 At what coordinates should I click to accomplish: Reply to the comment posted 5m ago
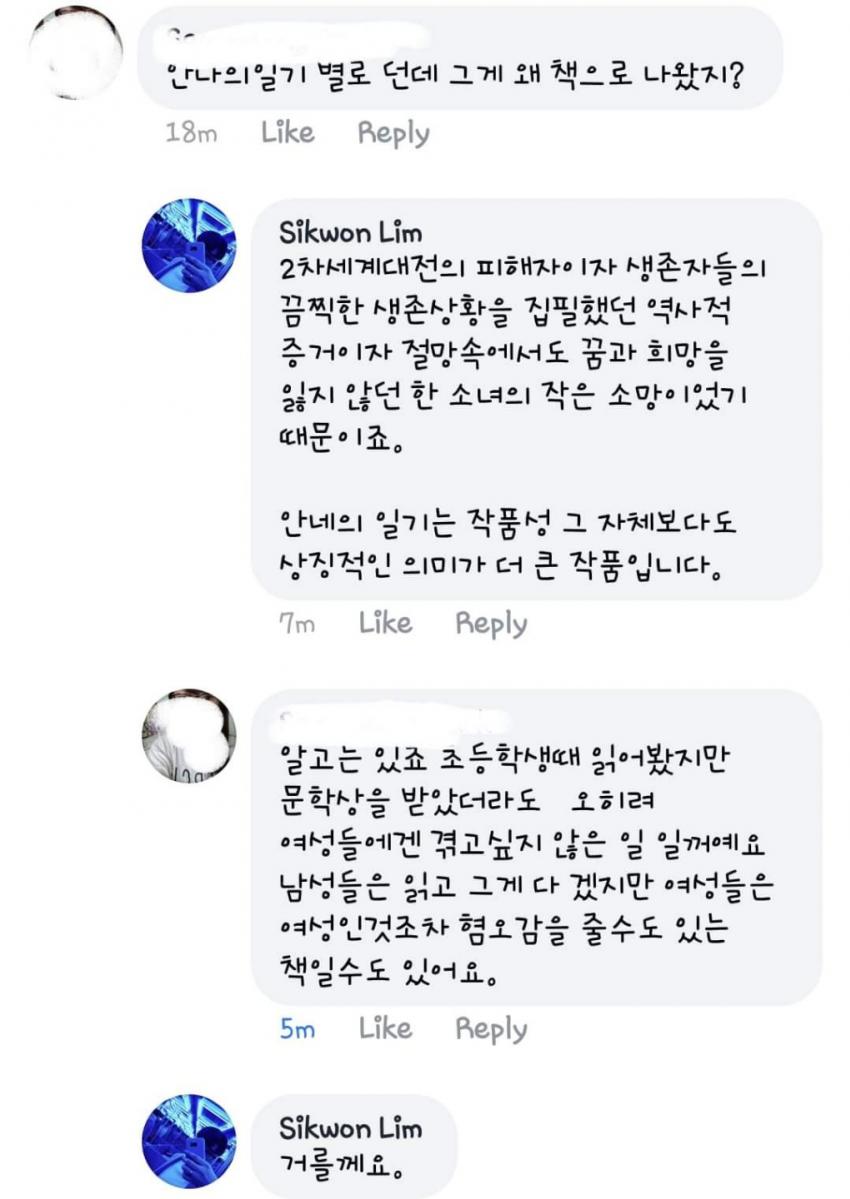click(x=491, y=1028)
